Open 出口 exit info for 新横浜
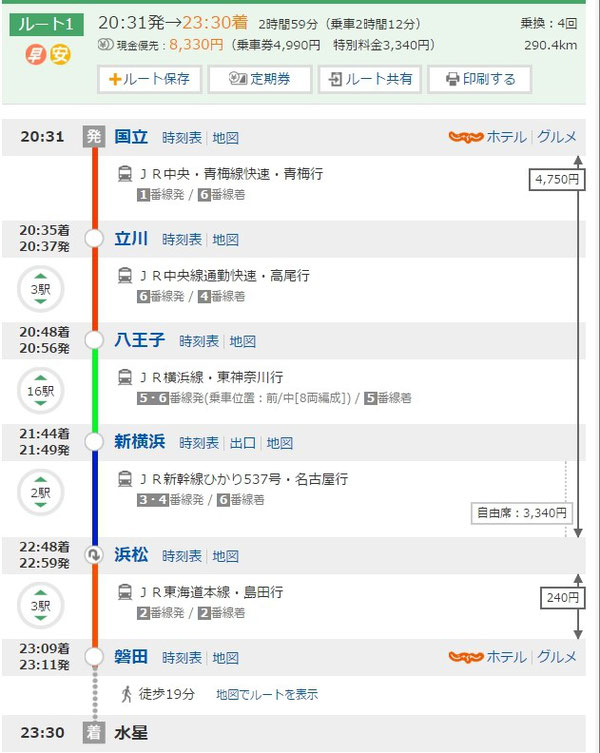This screenshot has width=600, height=753. pos(243,443)
